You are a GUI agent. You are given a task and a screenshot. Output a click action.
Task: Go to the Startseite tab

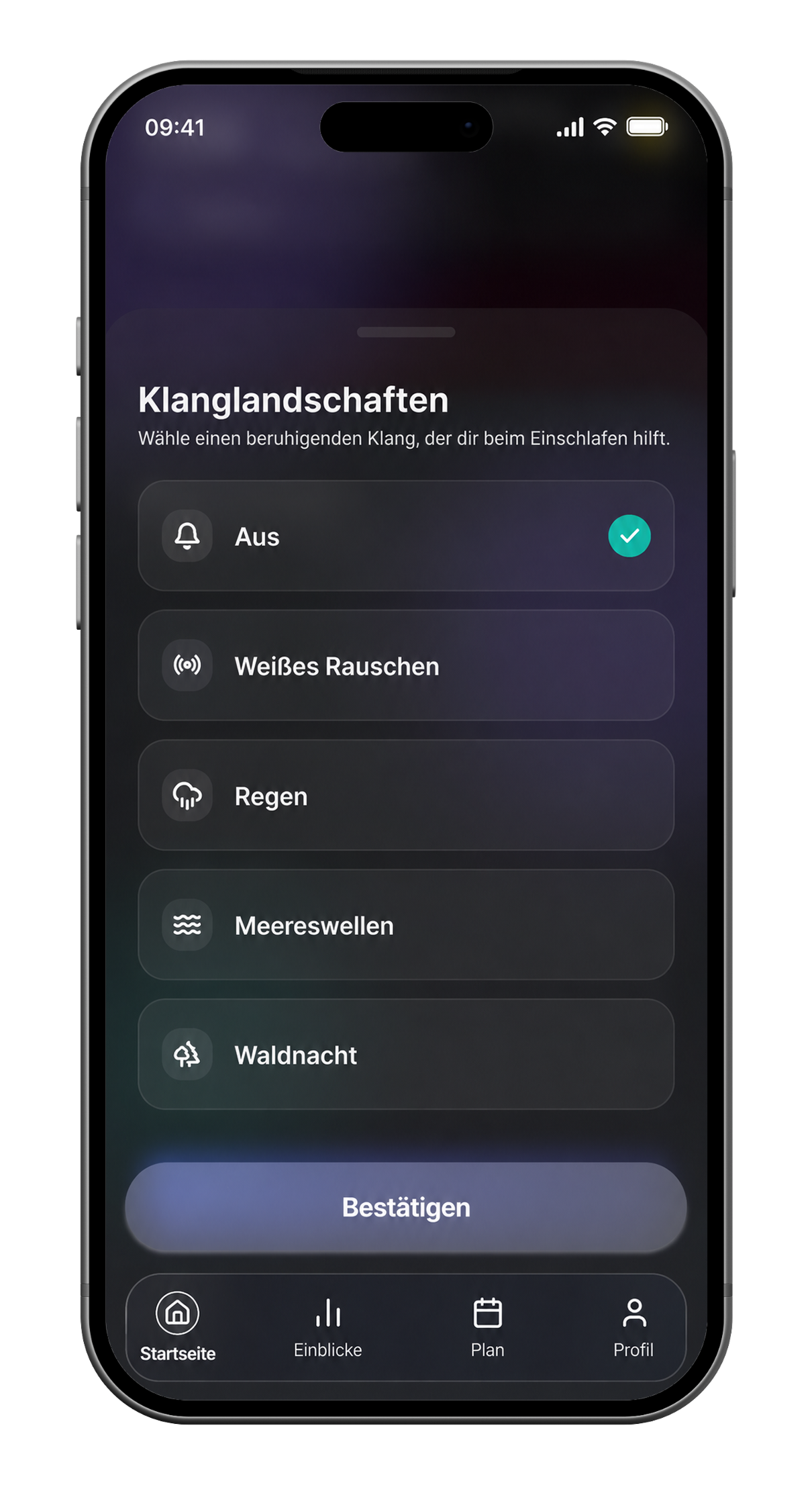pos(178,1328)
